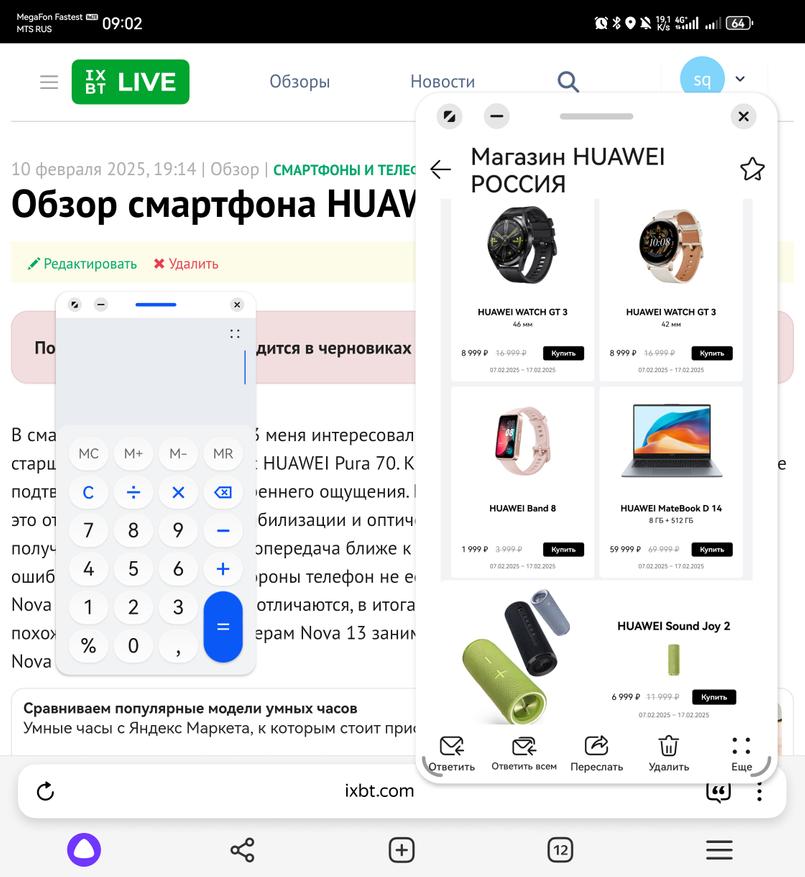This screenshot has height=877, width=805.
Task: Go to the Новости section
Action: pyautogui.click(x=442, y=82)
